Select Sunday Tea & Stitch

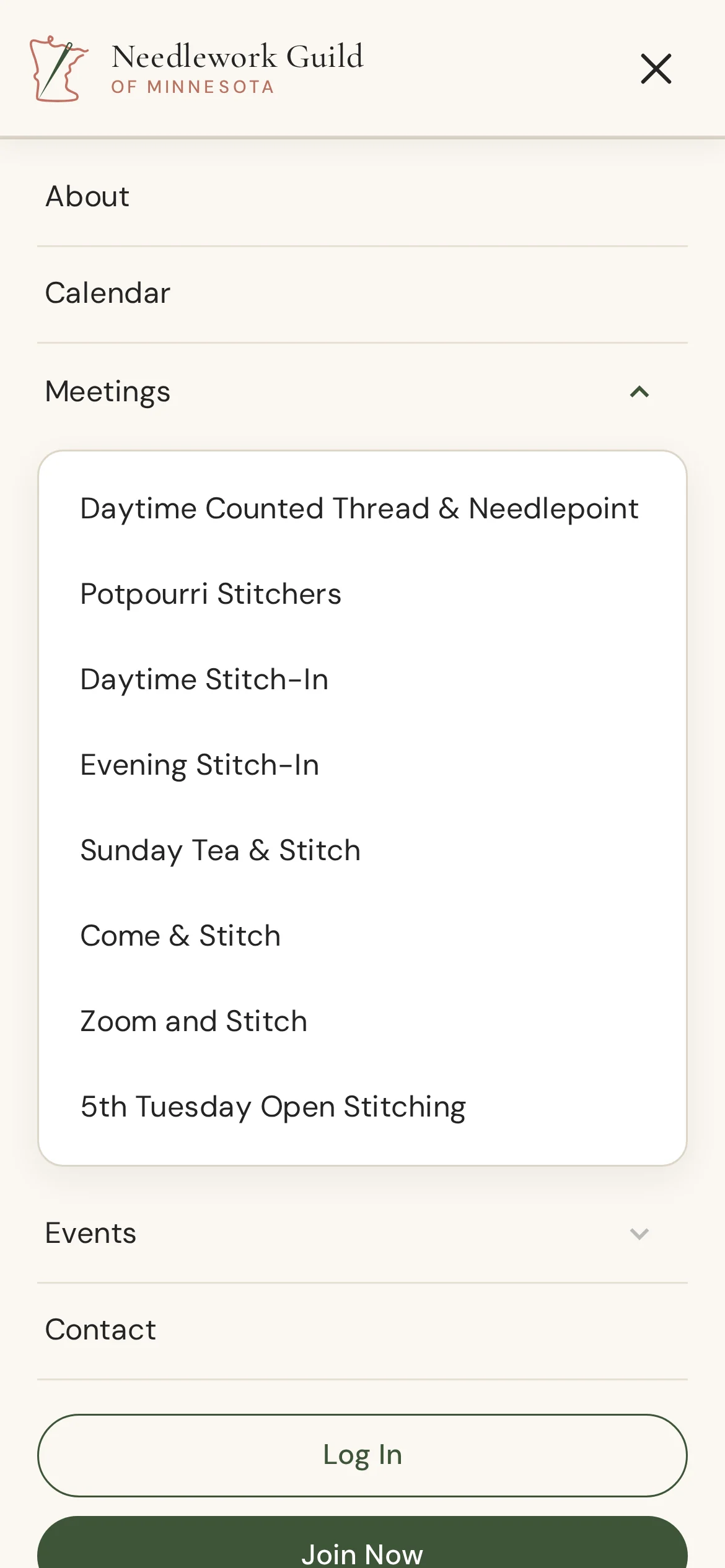(x=221, y=850)
